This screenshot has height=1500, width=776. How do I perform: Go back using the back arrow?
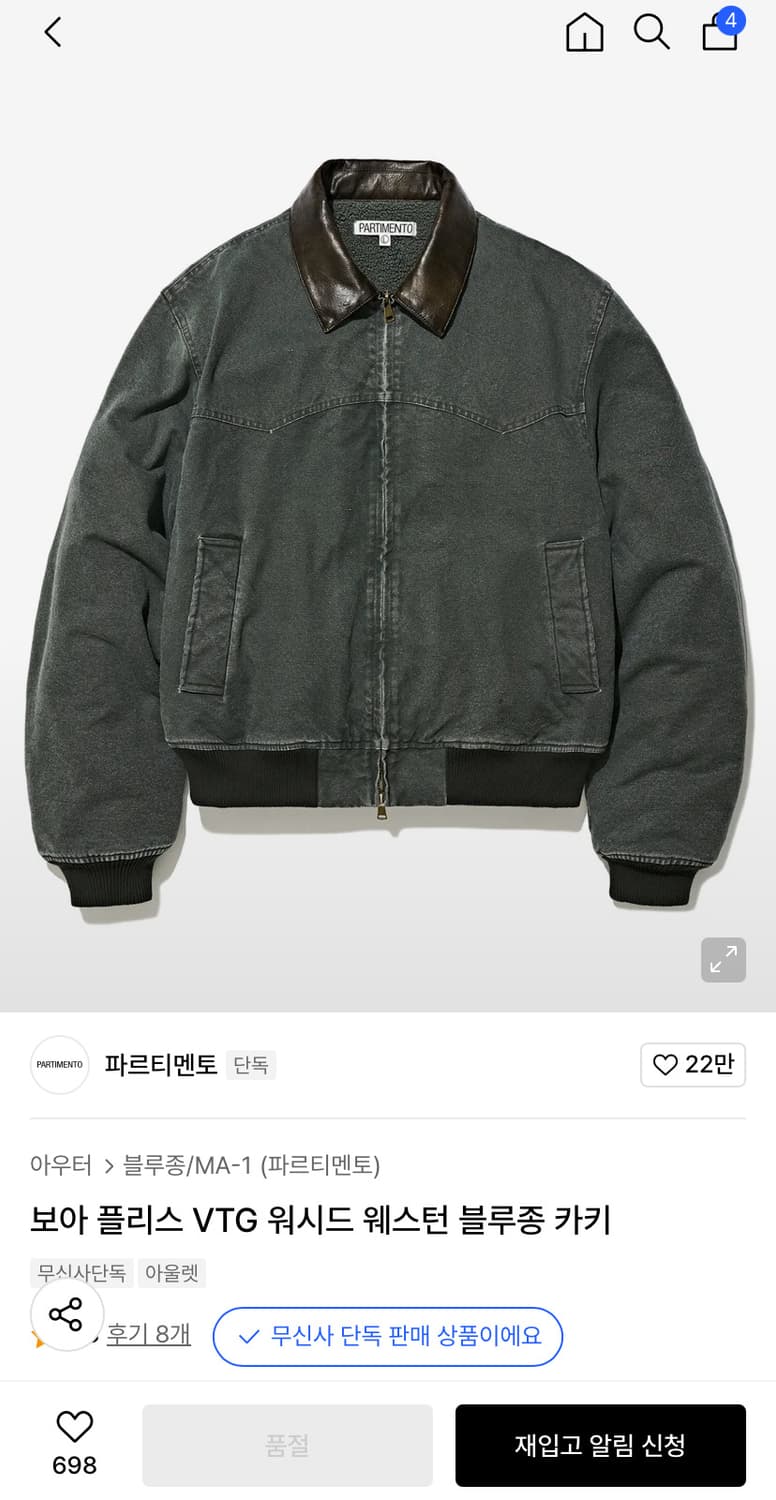click(x=52, y=32)
